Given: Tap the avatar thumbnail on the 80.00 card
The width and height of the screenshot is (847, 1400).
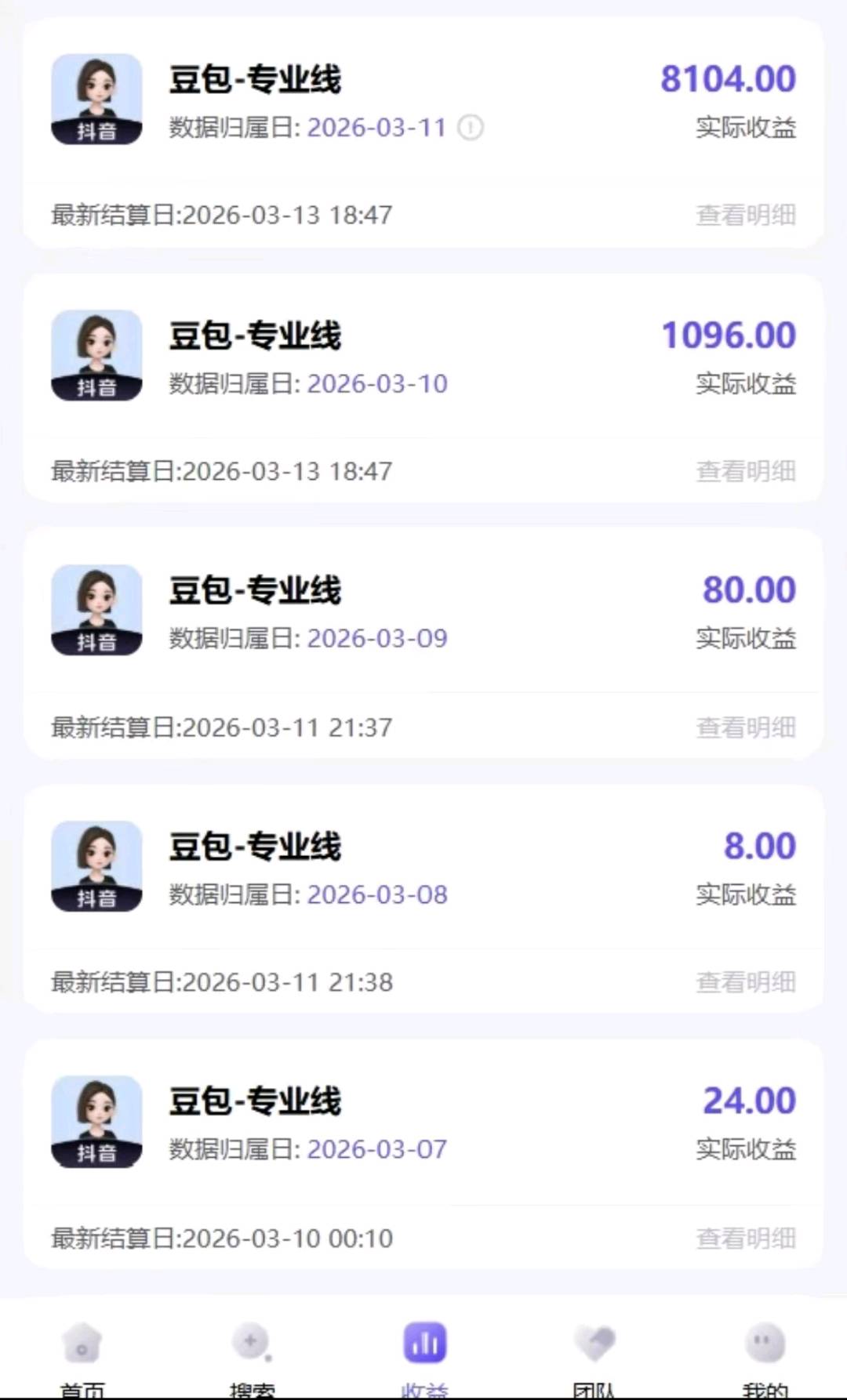Looking at the screenshot, I should pos(96,611).
